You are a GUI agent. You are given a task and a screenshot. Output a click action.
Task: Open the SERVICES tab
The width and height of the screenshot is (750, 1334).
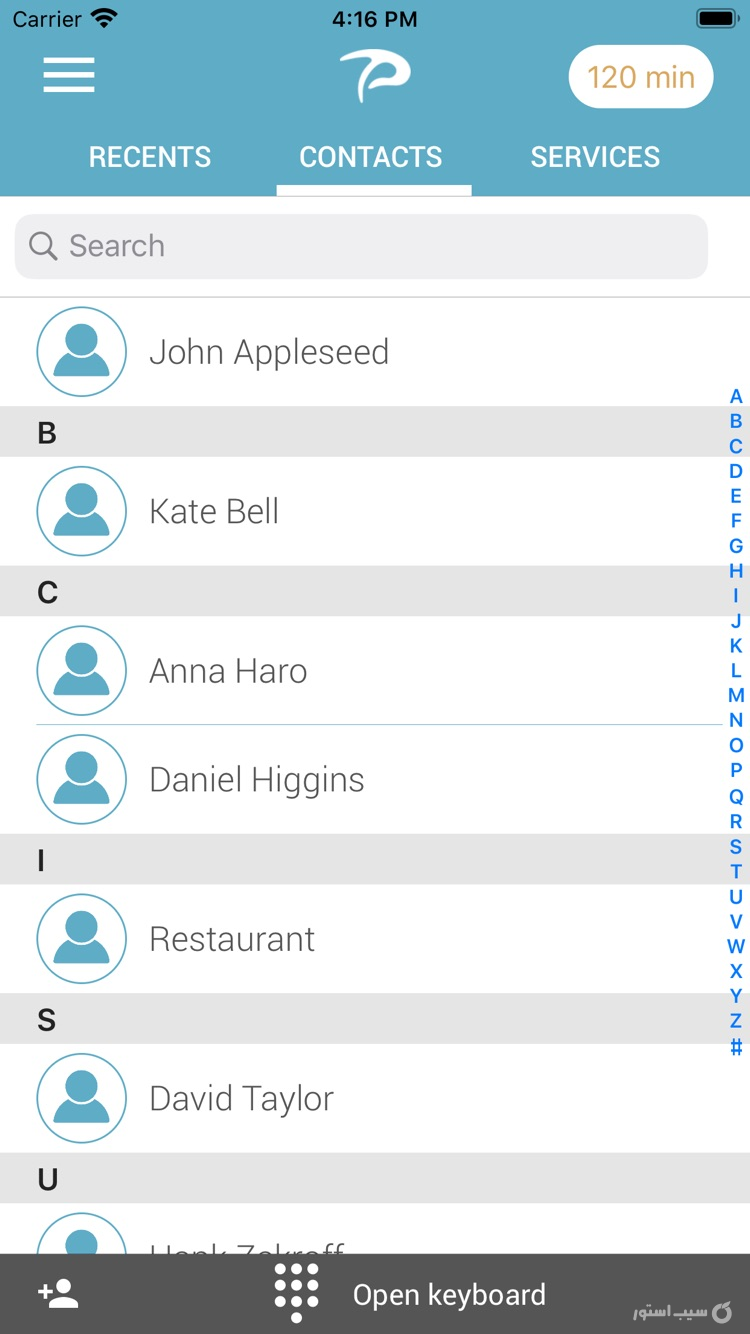pyautogui.click(x=595, y=156)
